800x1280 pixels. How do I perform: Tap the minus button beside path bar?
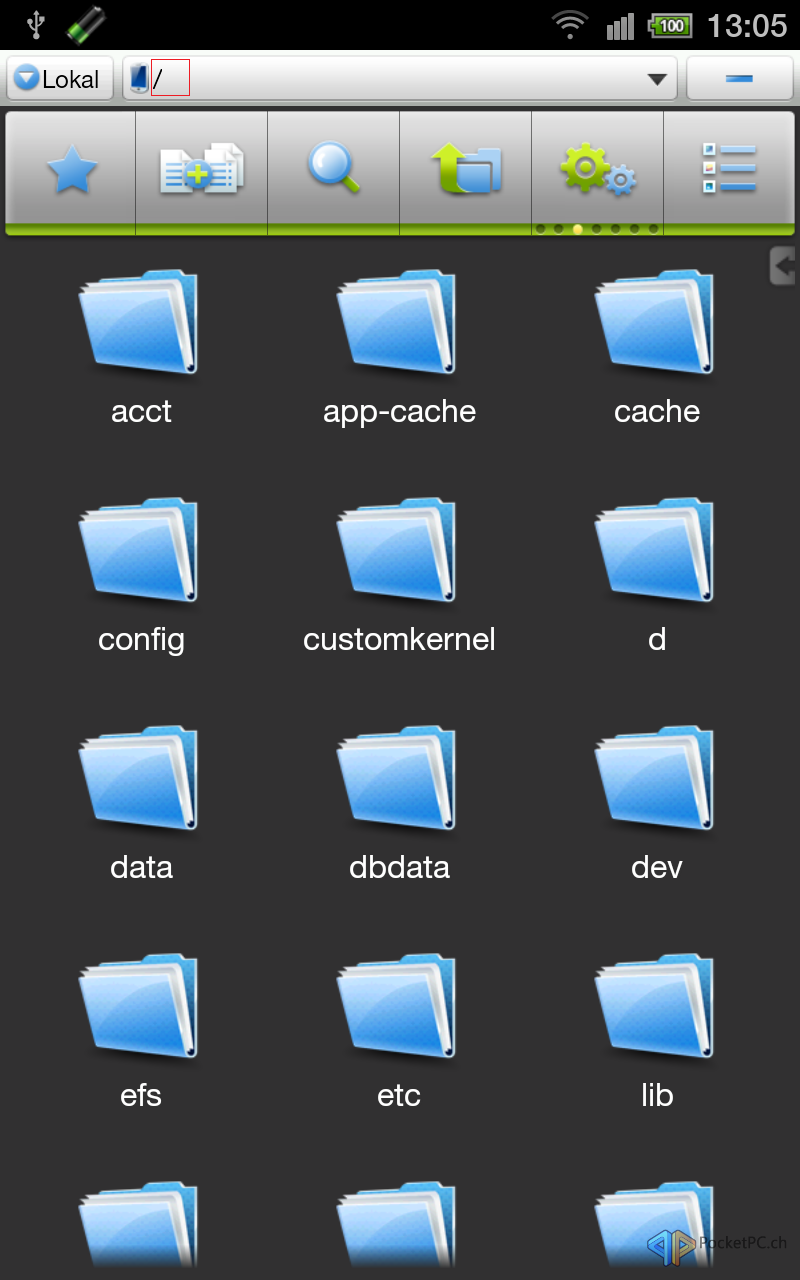point(740,79)
